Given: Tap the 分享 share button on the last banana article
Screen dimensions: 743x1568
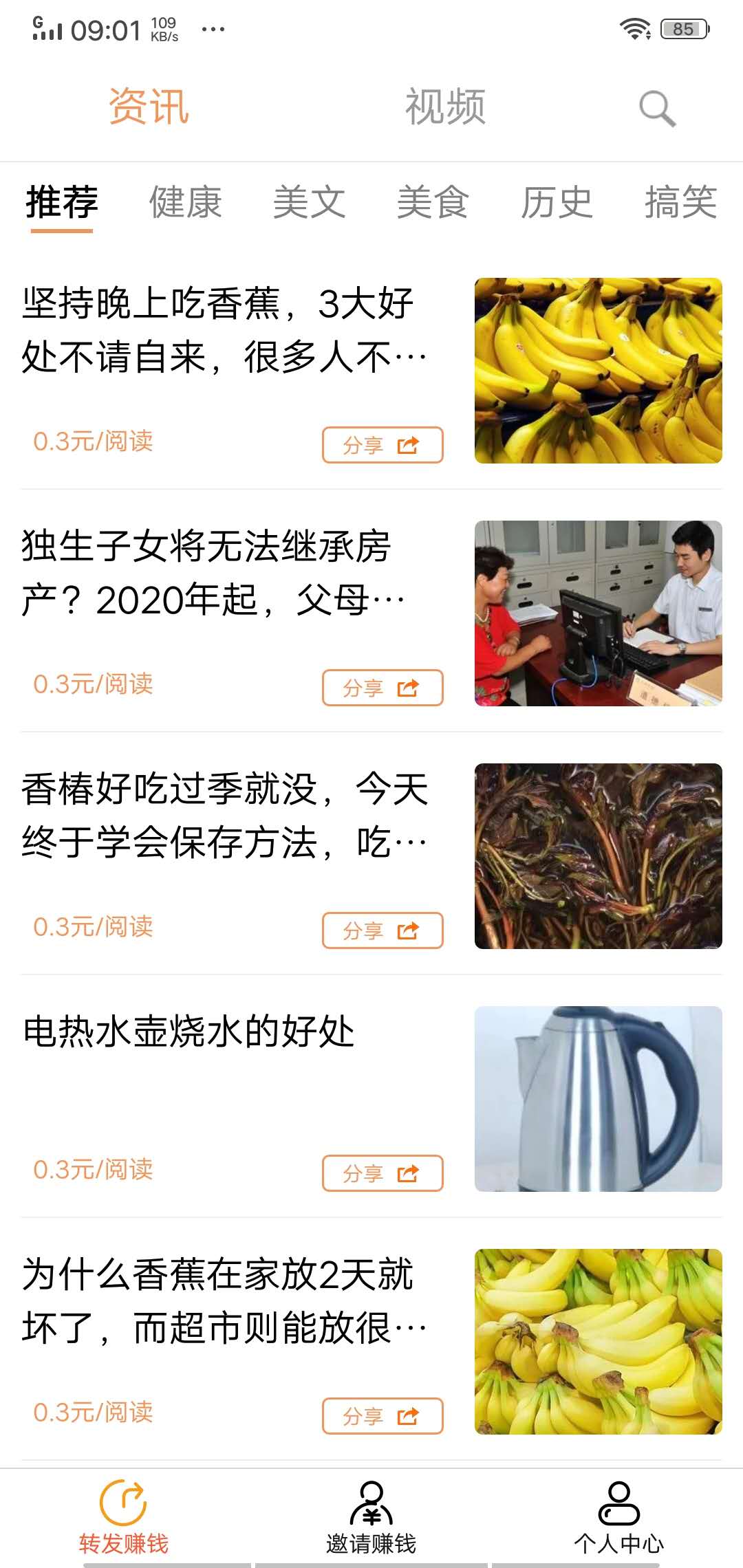Looking at the screenshot, I should click(x=383, y=1416).
